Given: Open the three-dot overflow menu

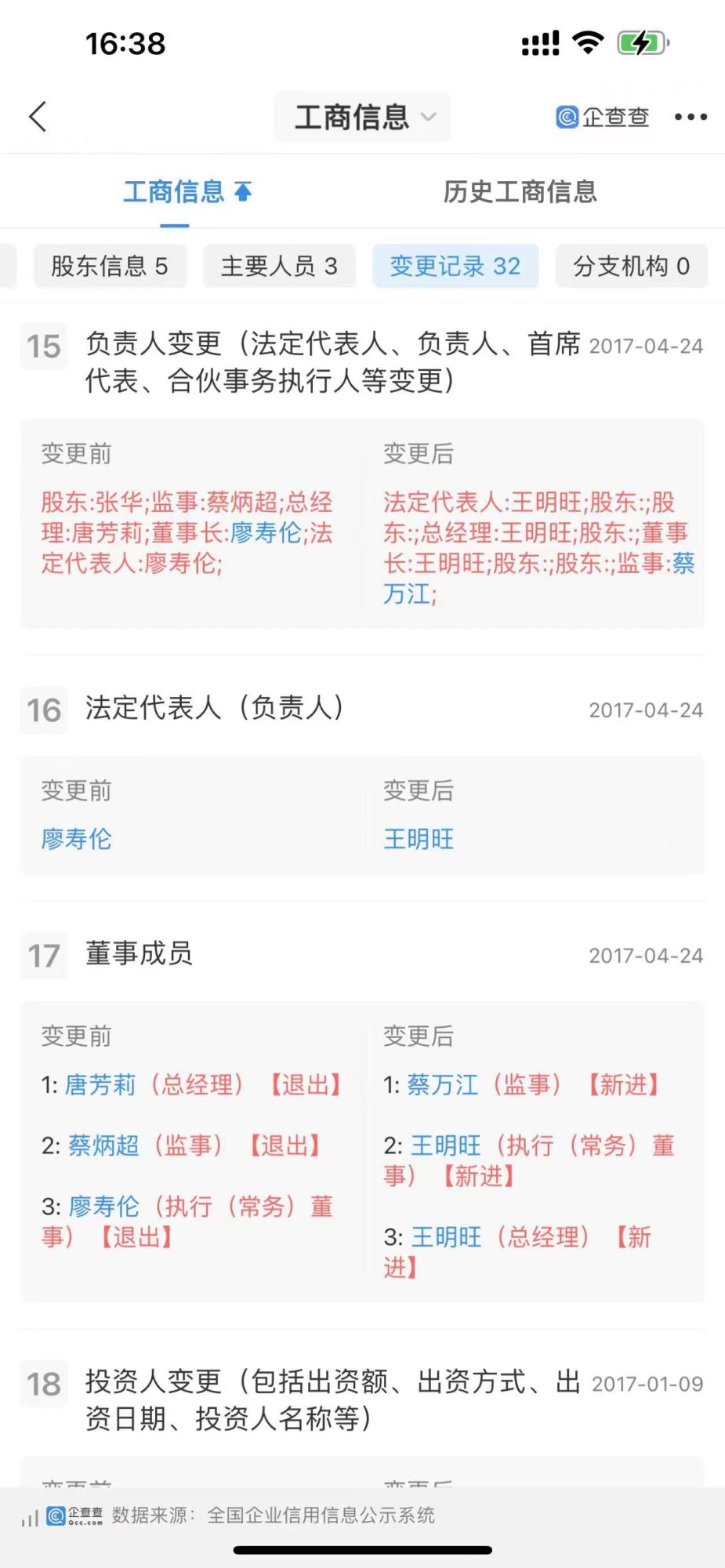Looking at the screenshot, I should (690, 117).
